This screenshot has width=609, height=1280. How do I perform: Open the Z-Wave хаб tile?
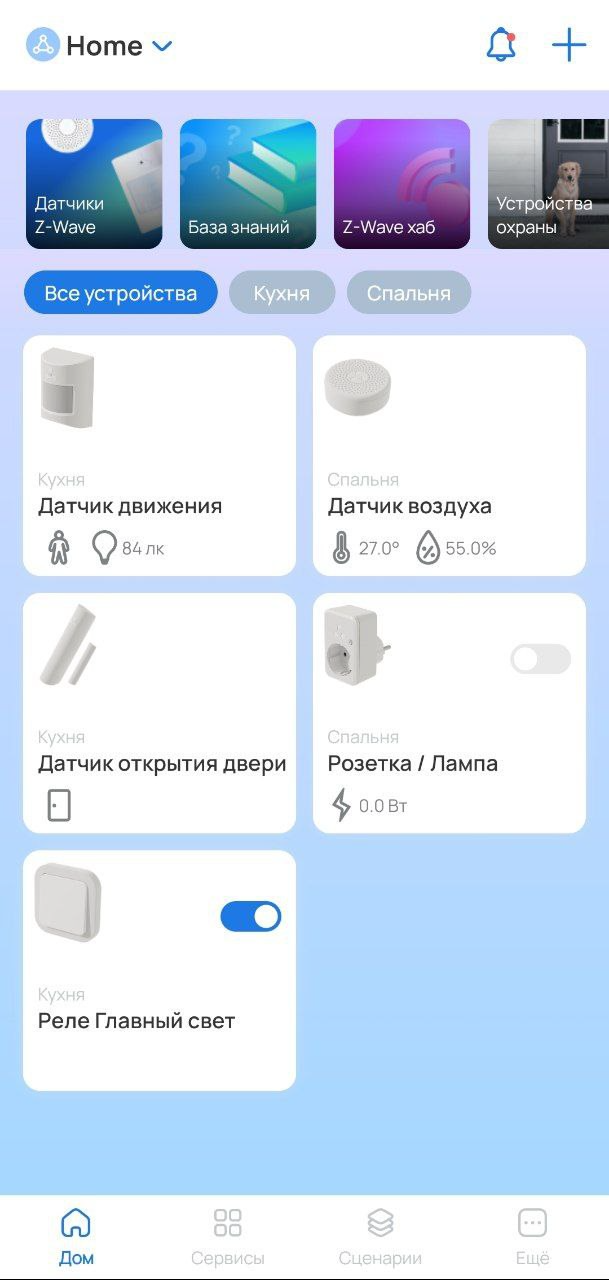tap(402, 184)
